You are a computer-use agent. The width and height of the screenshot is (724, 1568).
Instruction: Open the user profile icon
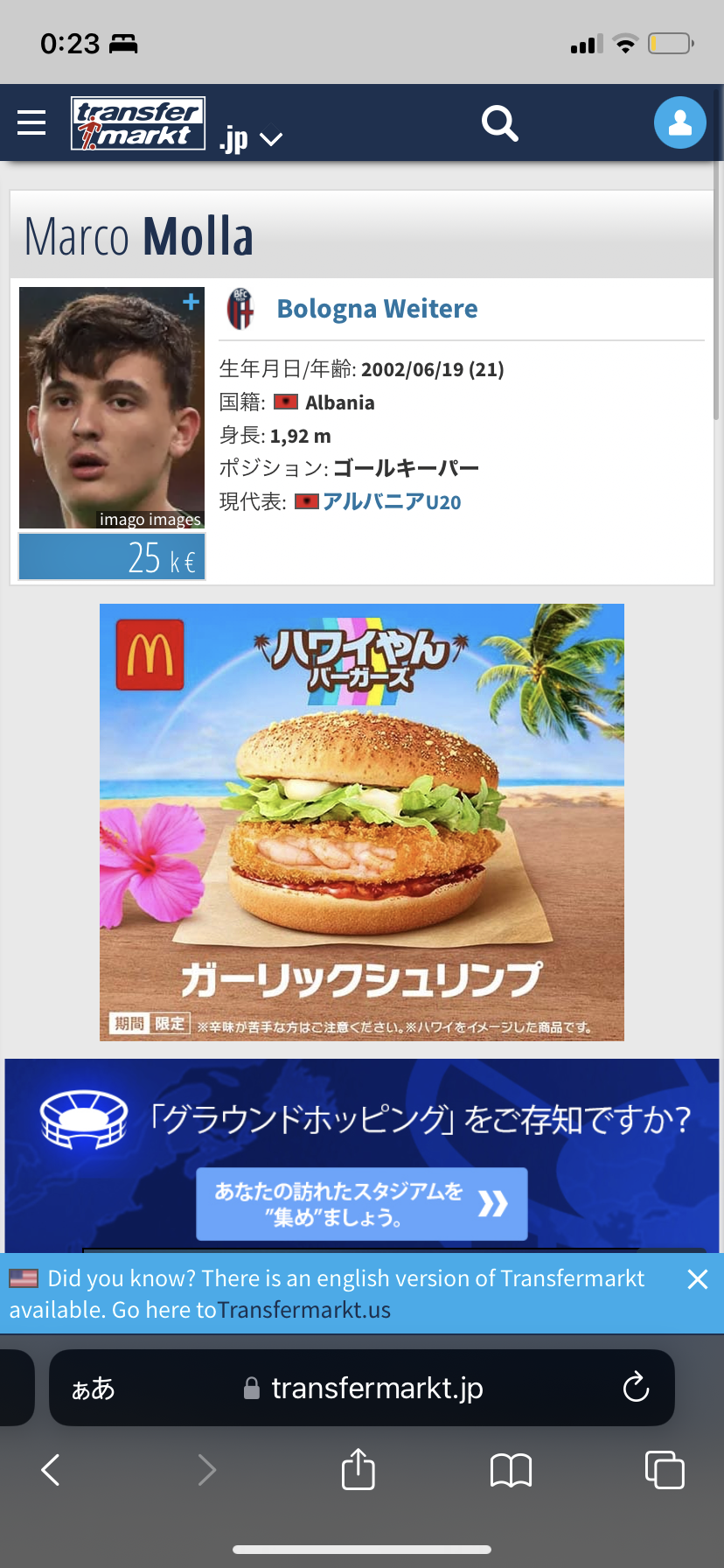point(679,122)
